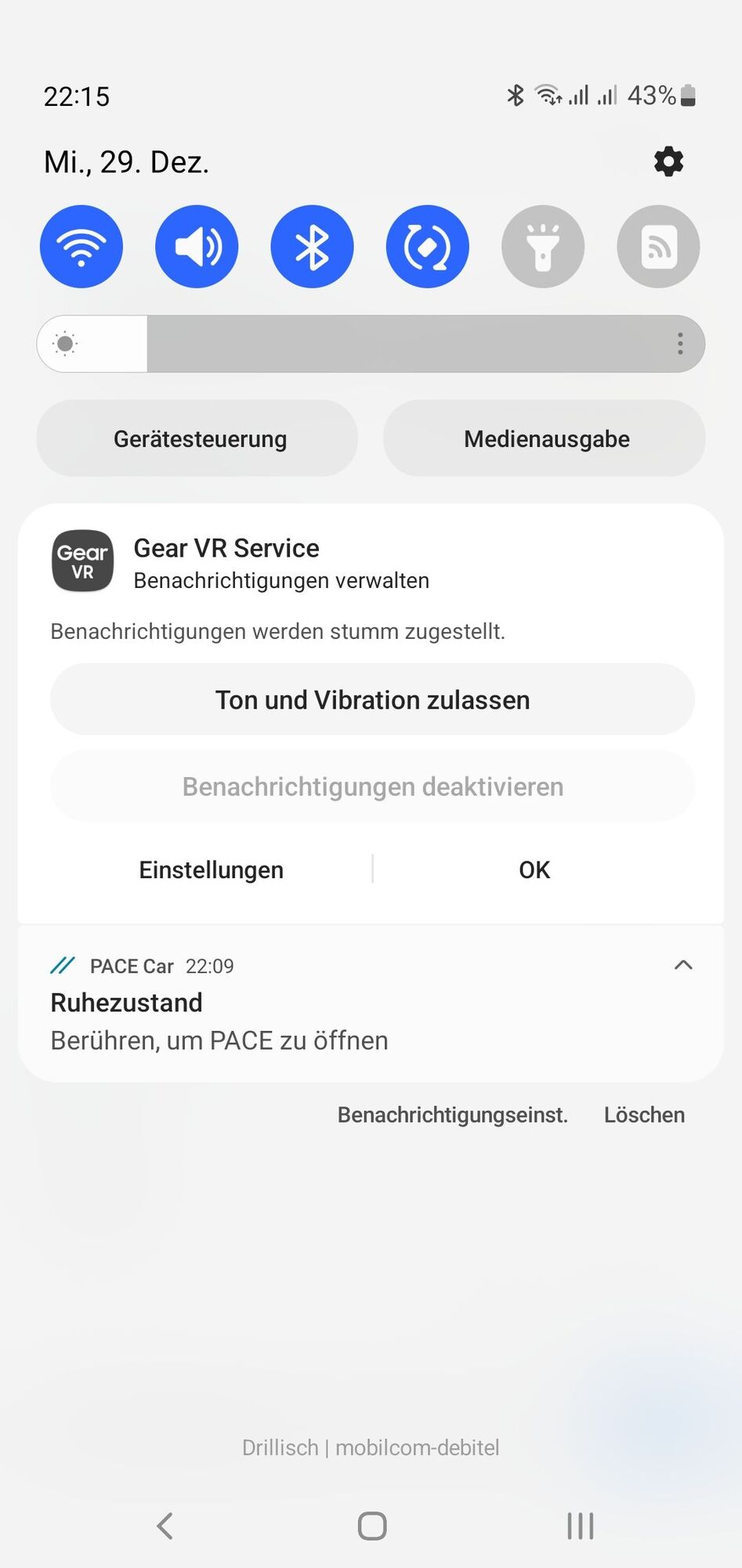
Task: Select Ton und Vibration zulassen
Action: coord(372,699)
